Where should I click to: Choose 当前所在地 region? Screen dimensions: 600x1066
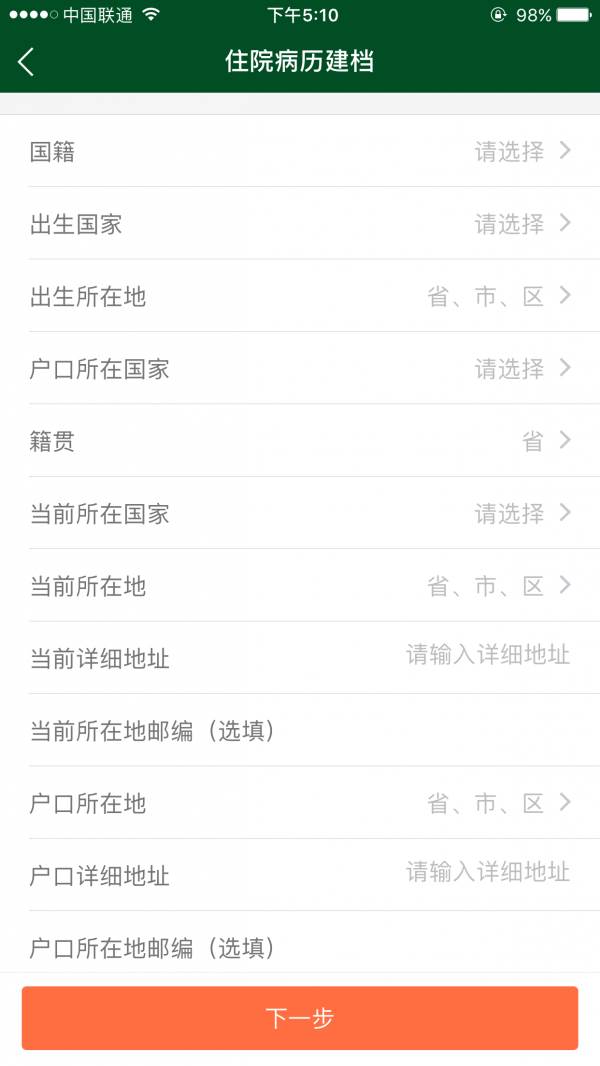coord(300,586)
